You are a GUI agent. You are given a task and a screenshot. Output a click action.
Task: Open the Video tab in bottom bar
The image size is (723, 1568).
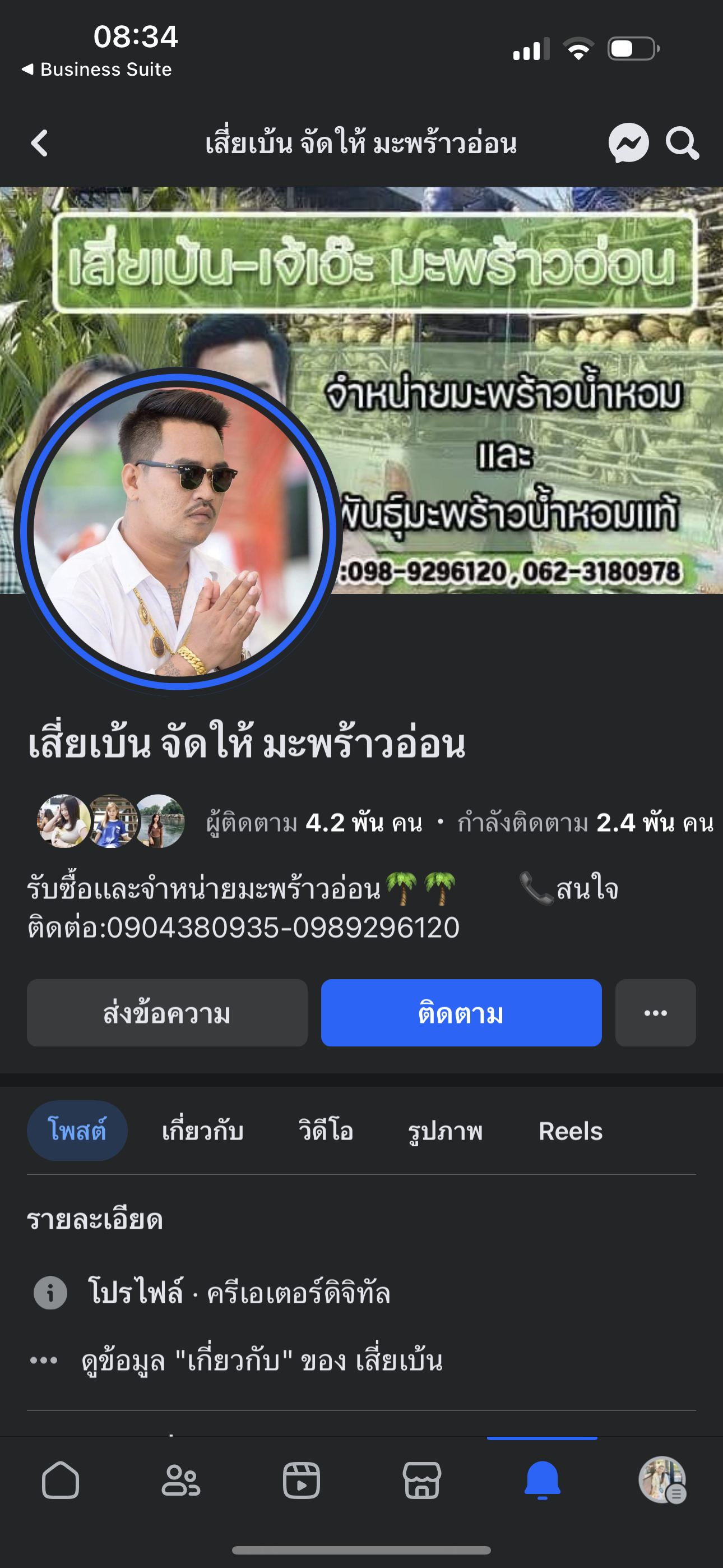point(302,1480)
